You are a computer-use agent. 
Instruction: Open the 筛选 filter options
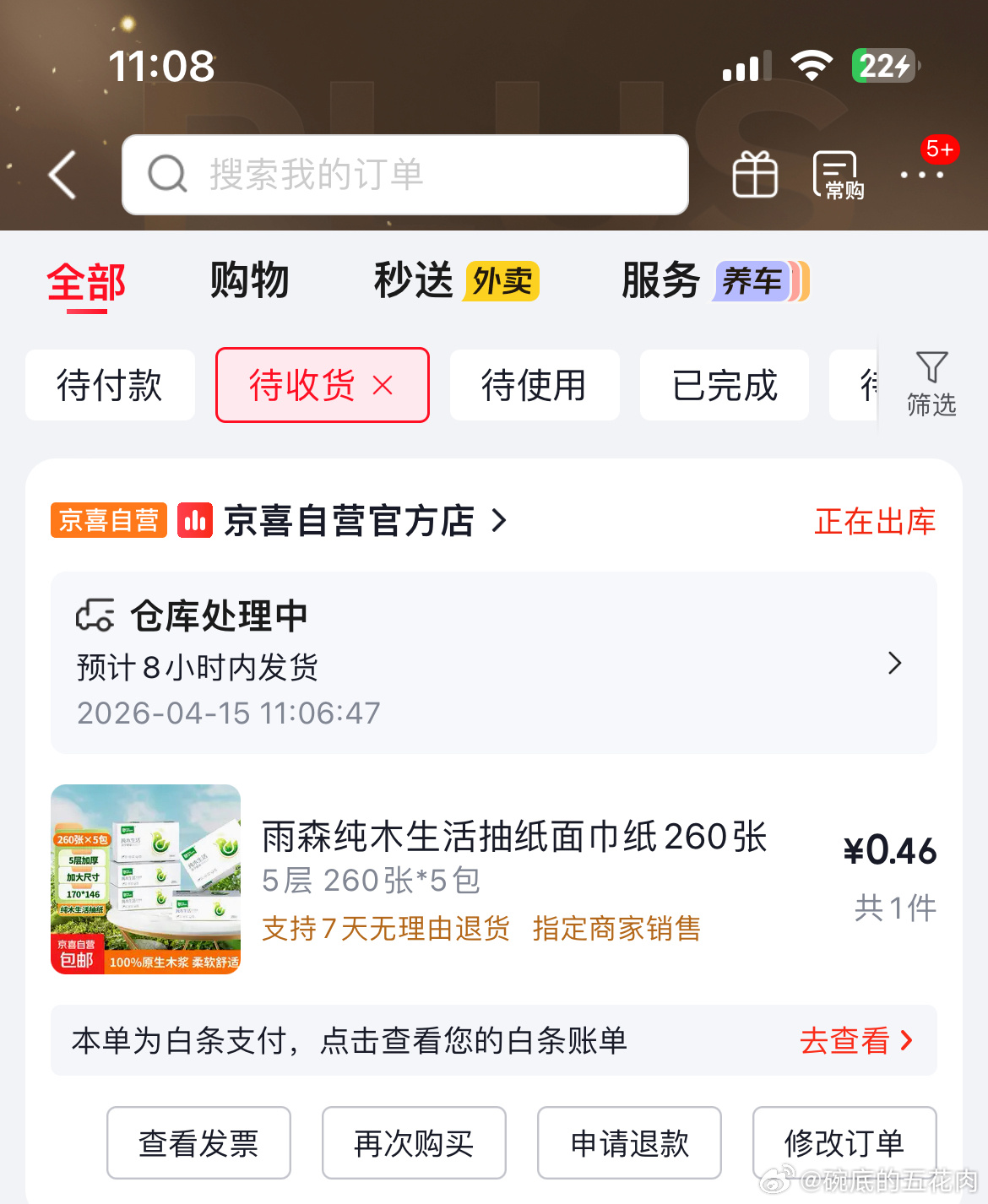[x=931, y=385]
